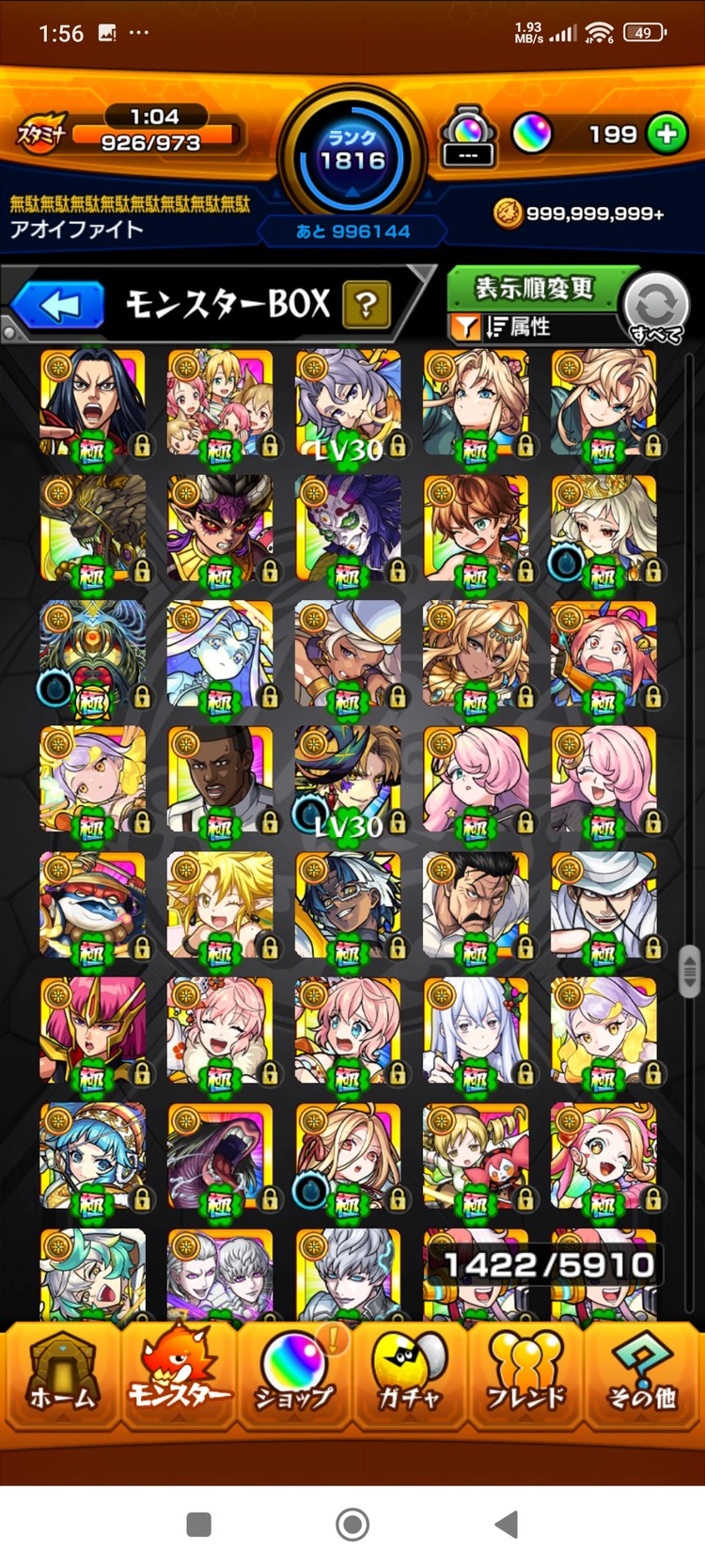The image size is (705, 1568).
Task: Tap the Android home button
Action: [352, 1524]
